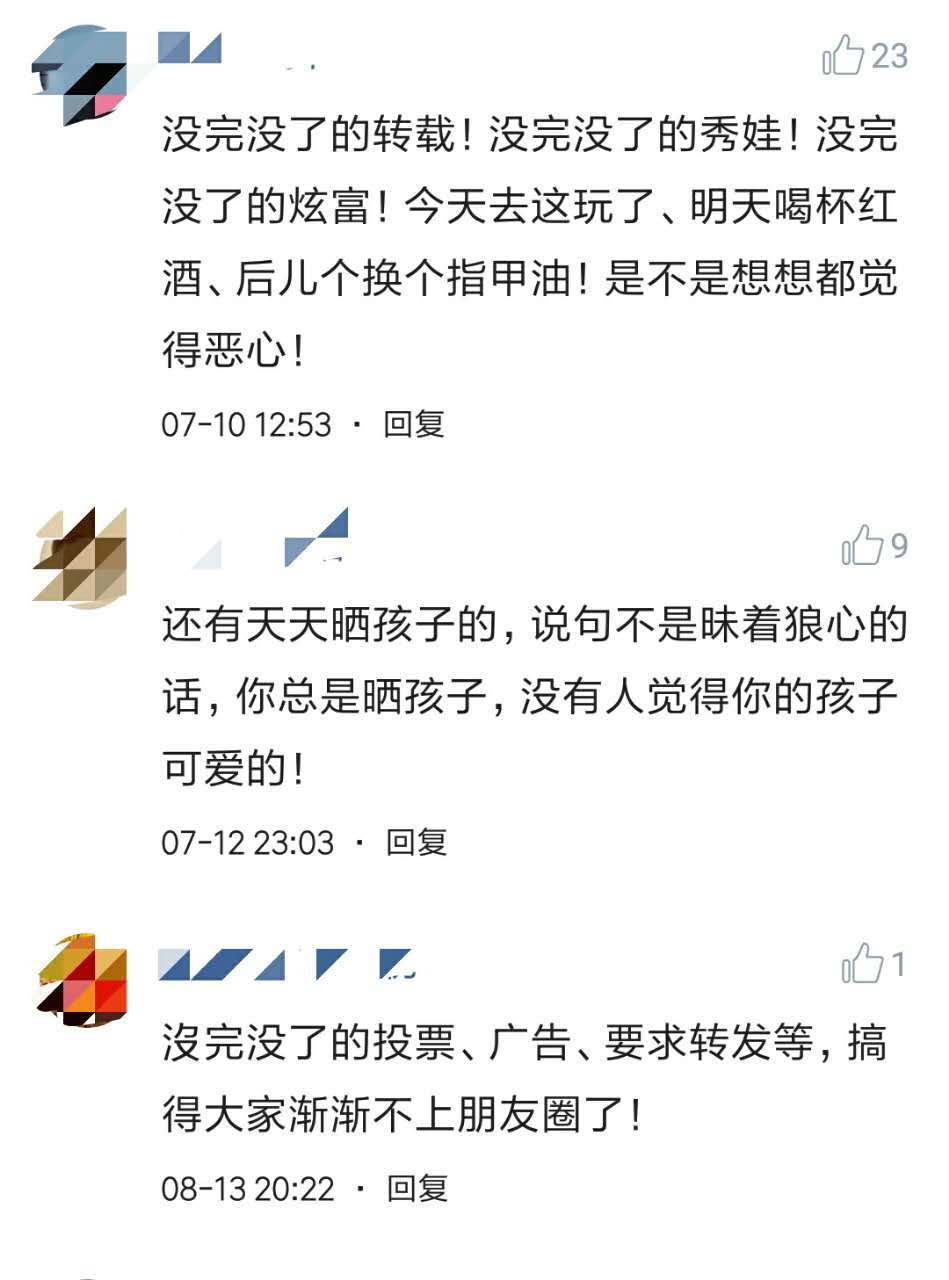Click 回复 under the bottom comment
949x1280 pixels.
point(412,1189)
